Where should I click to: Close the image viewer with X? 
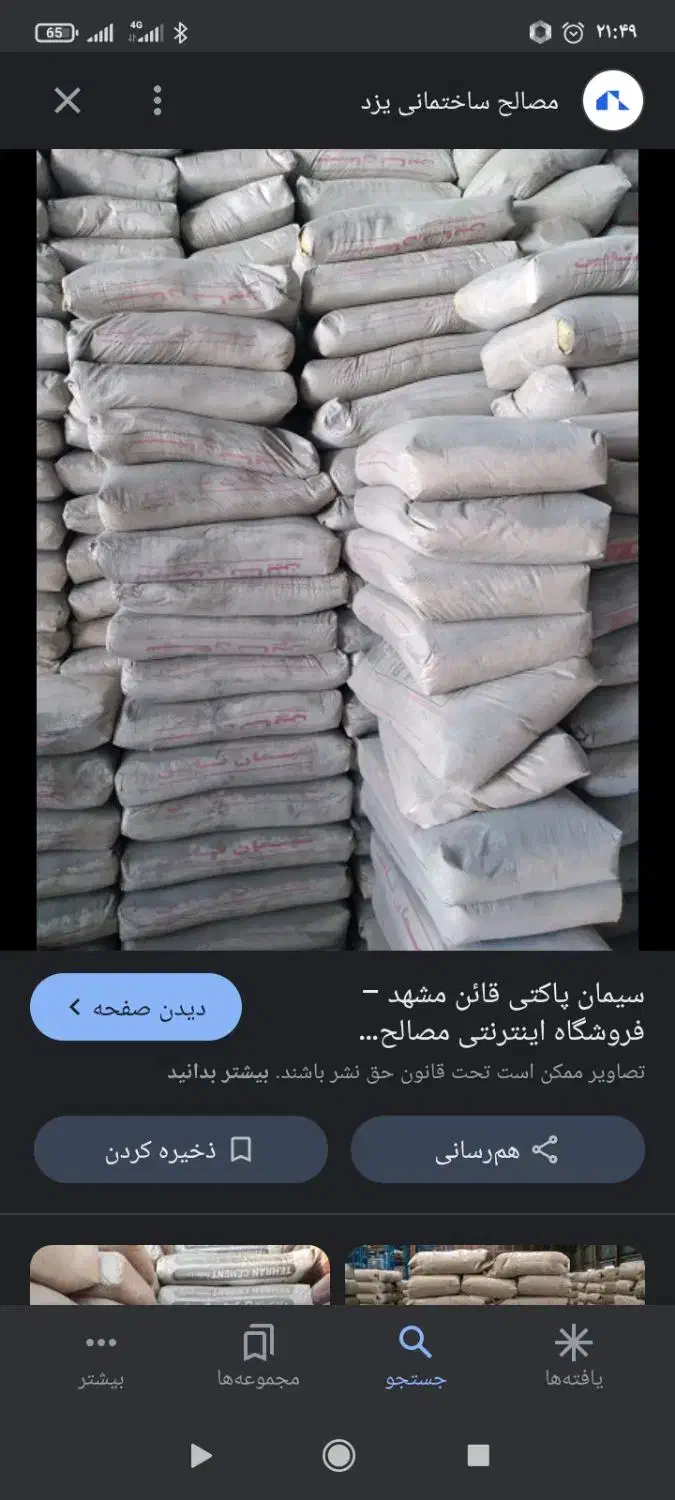[x=67, y=100]
